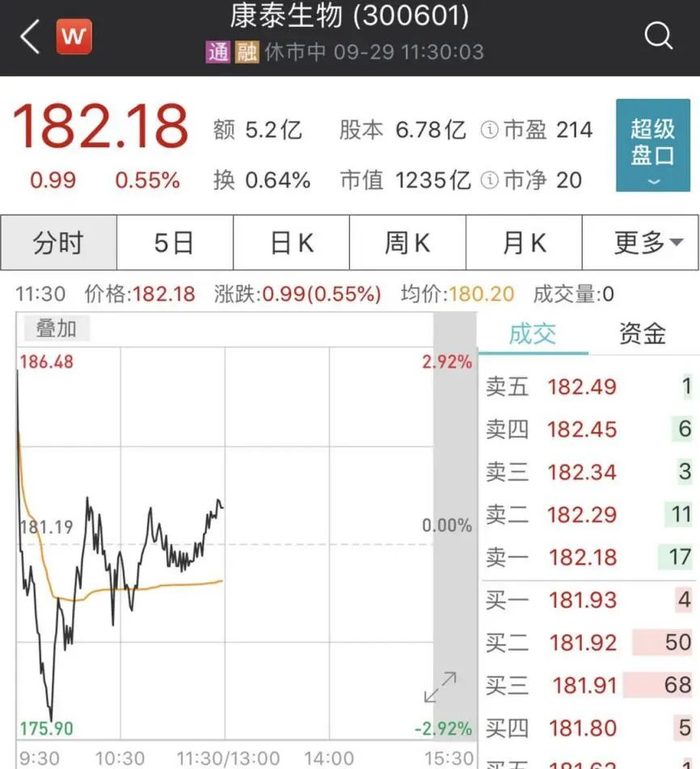
Task: Open stock search magnifier
Action: 658,36
